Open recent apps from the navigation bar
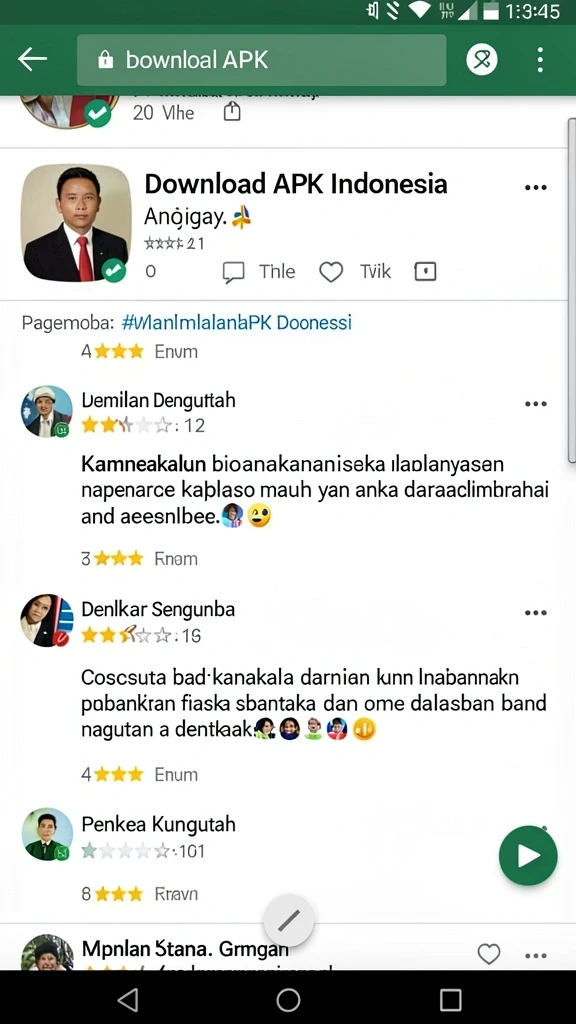 click(451, 999)
